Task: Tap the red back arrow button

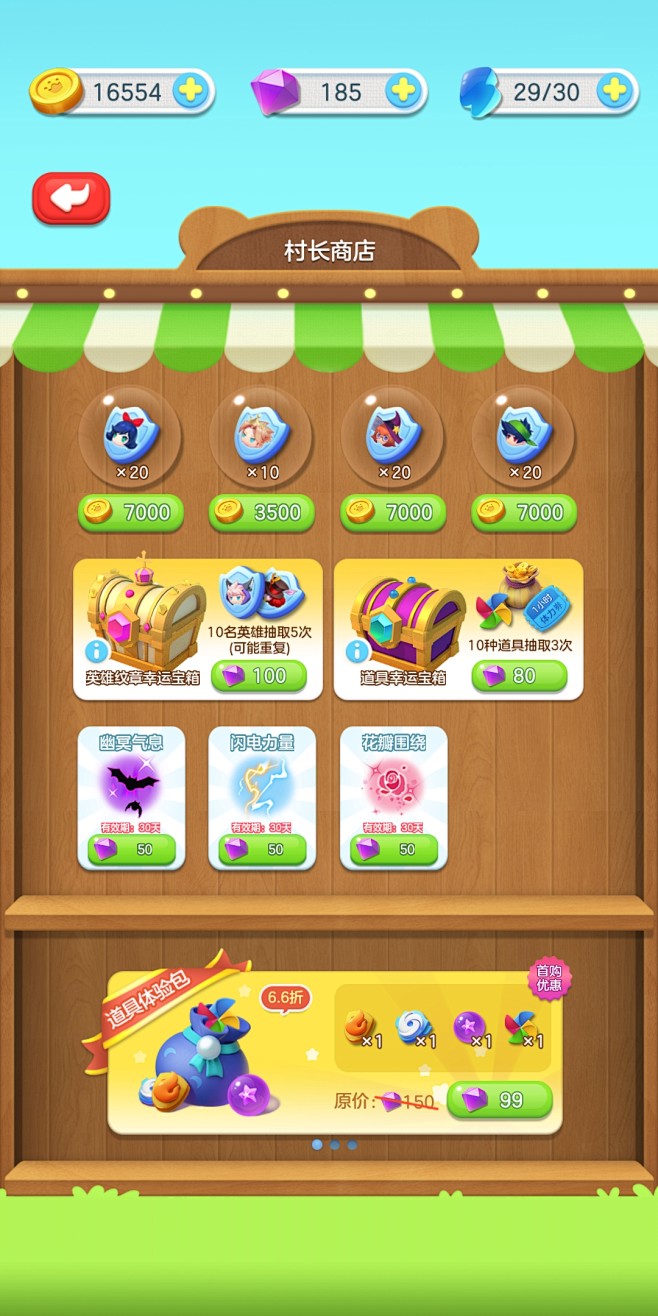Action: [x=71, y=198]
